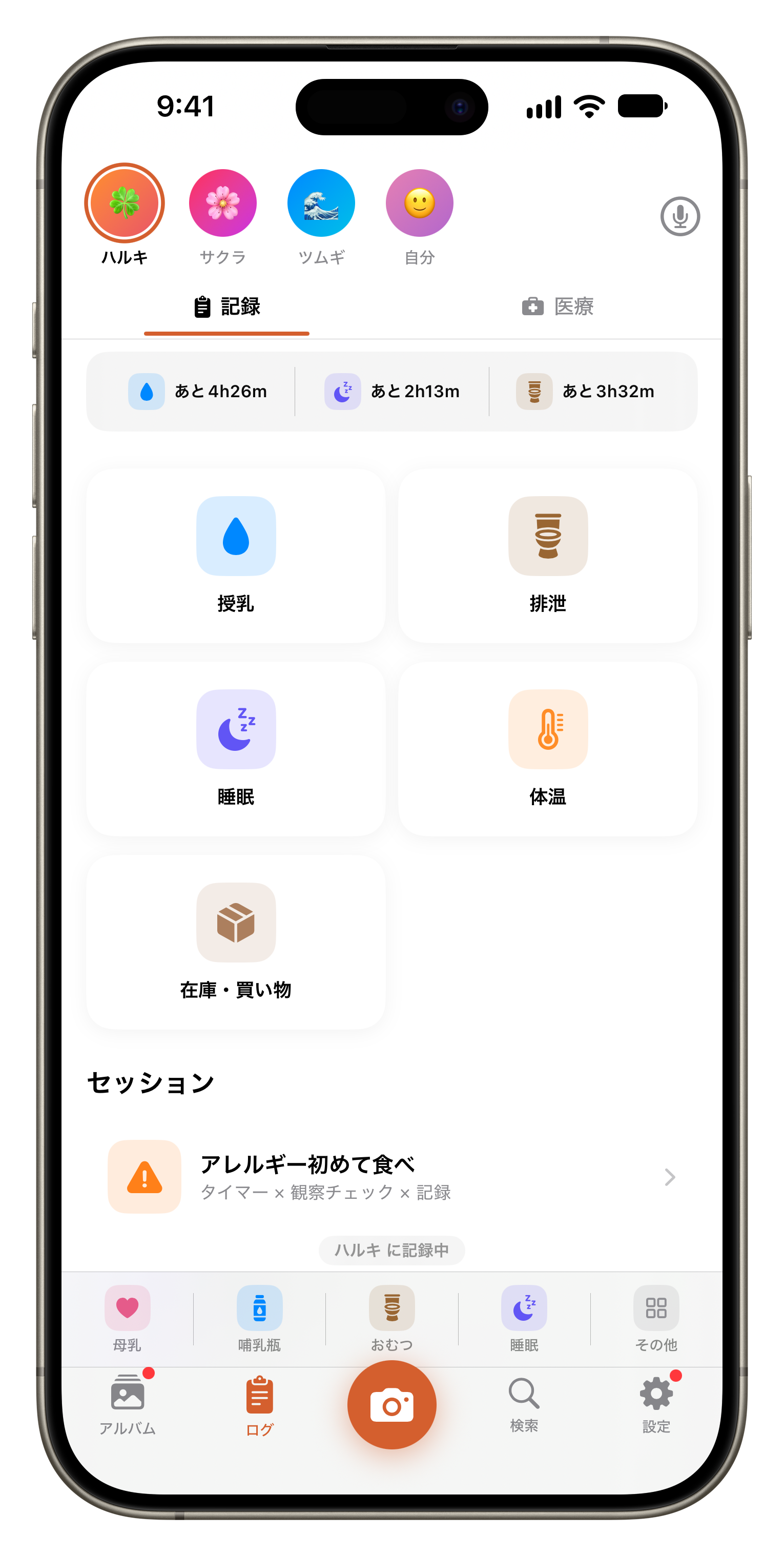Open the 排泄 record card
Screen dimensions: 784x1556
(547, 556)
